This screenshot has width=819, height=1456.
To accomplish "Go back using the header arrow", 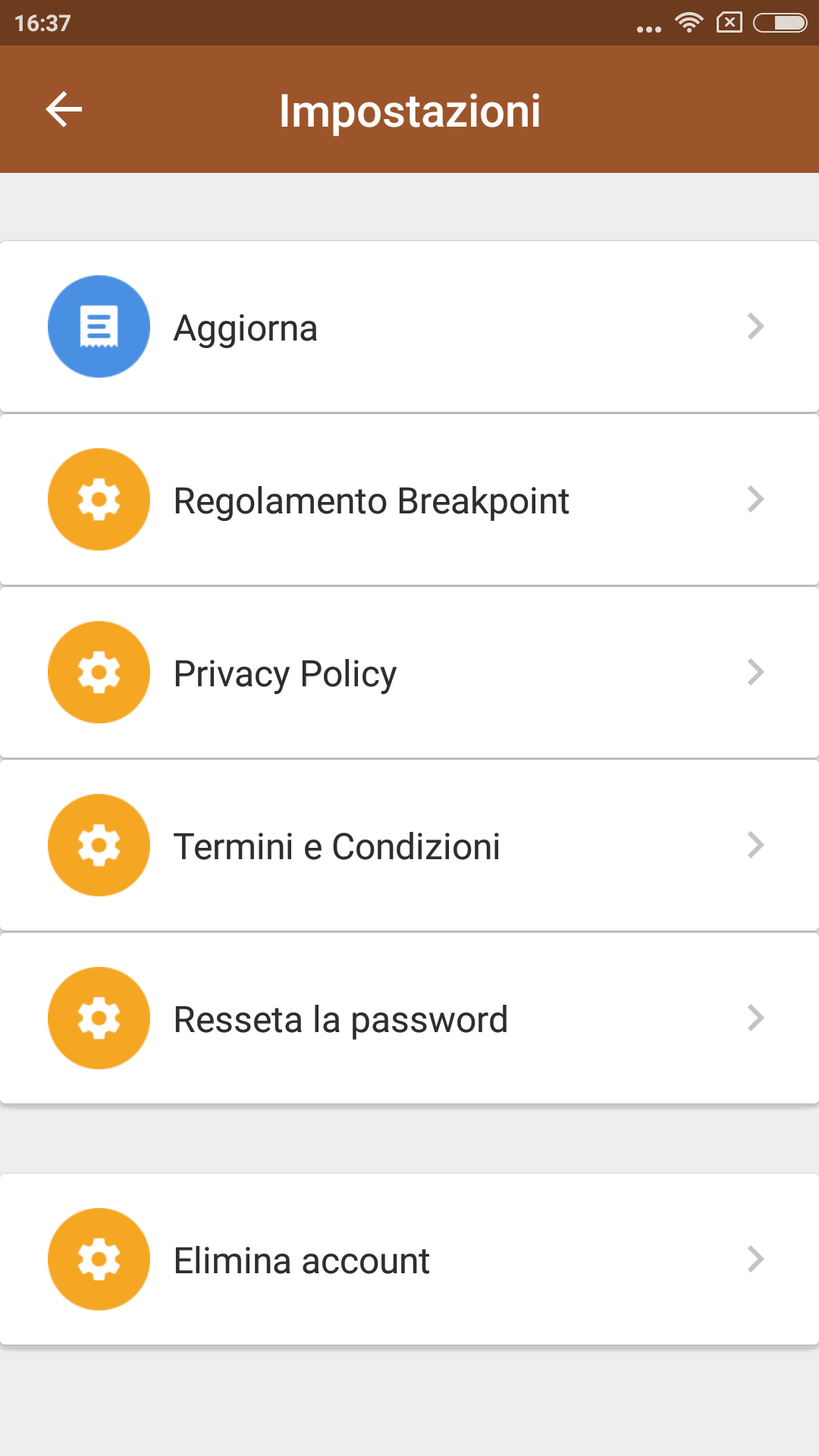I will 64,110.
